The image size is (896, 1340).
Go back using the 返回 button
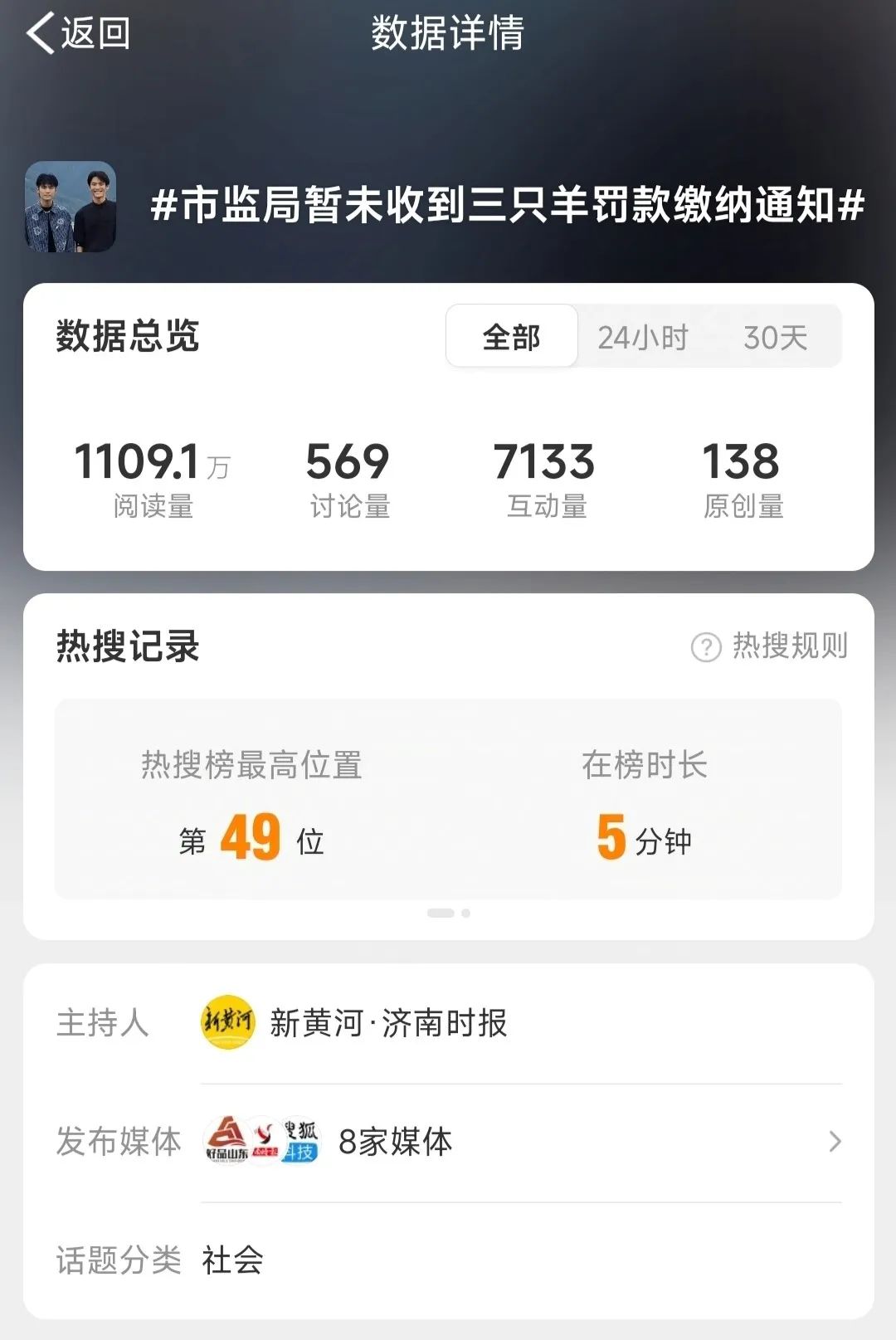tap(79, 33)
